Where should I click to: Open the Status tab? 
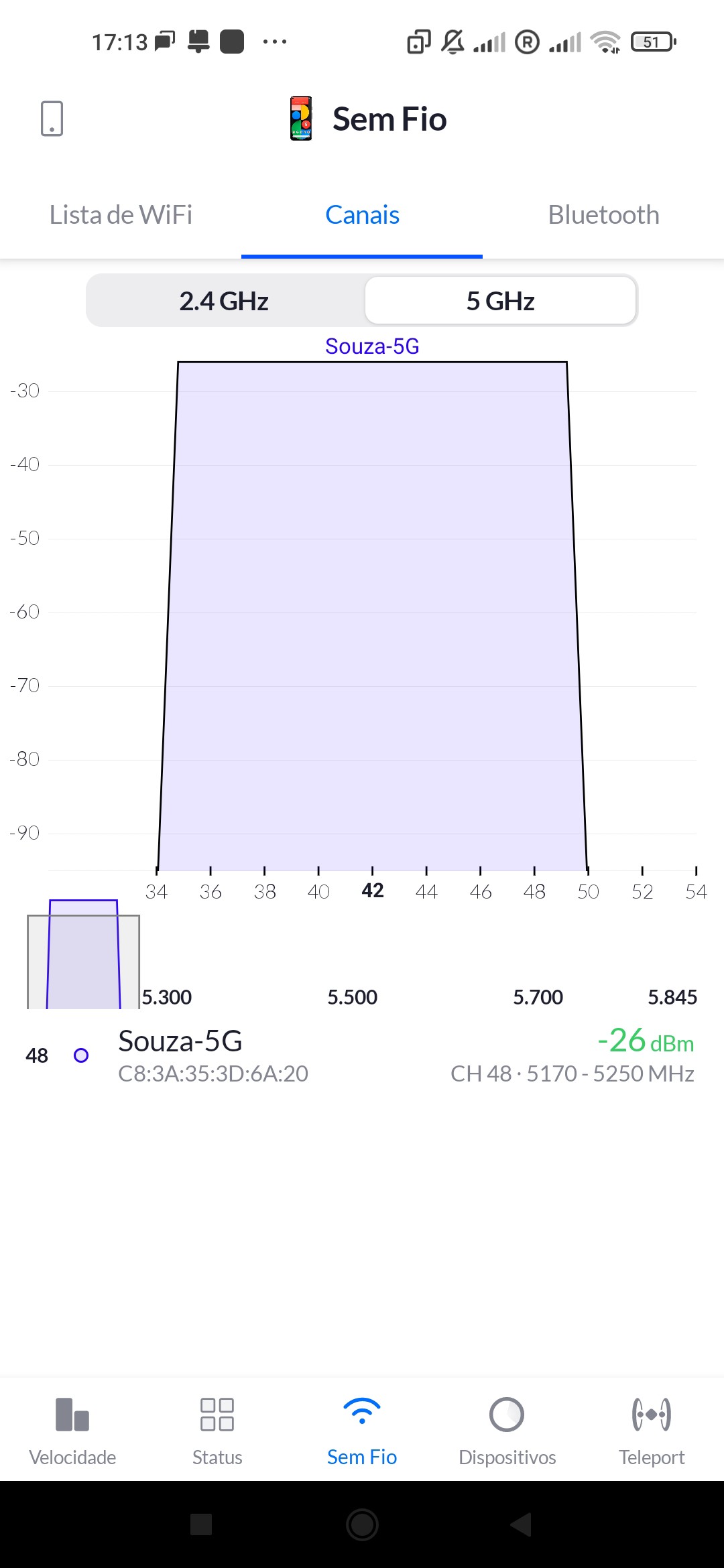(x=217, y=1430)
